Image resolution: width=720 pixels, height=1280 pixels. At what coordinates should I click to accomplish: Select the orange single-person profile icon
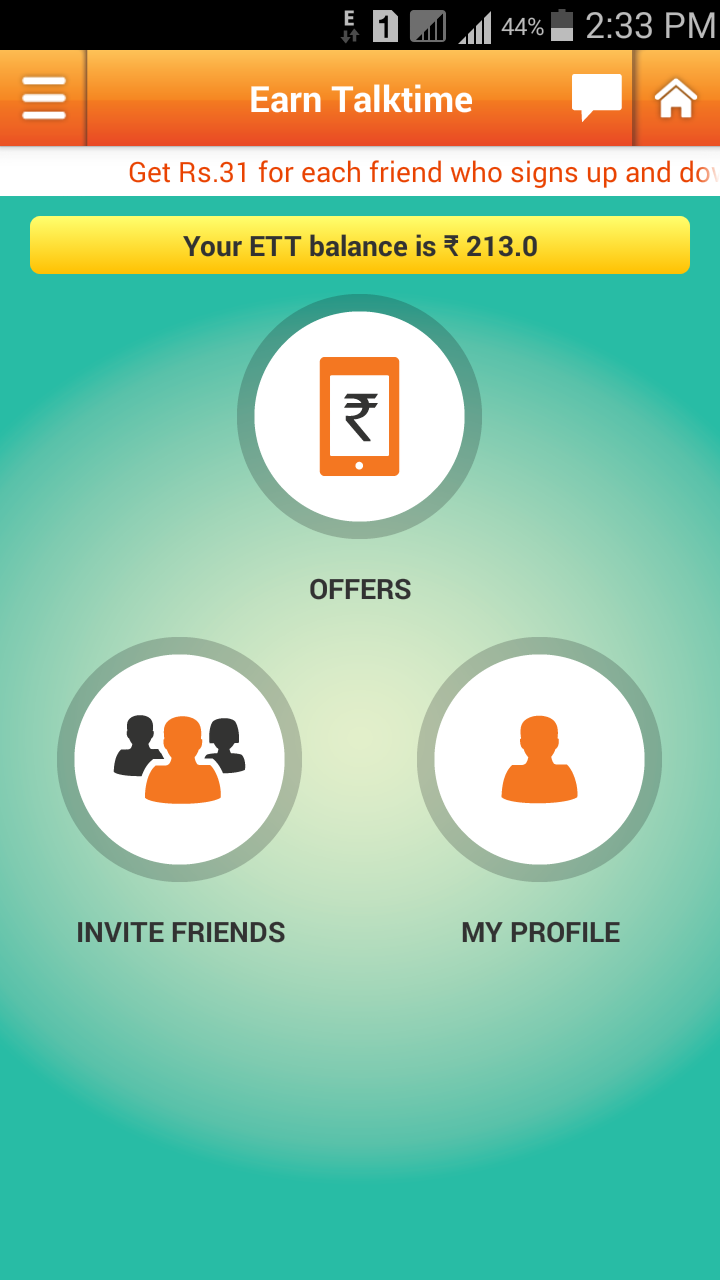pos(540,760)
